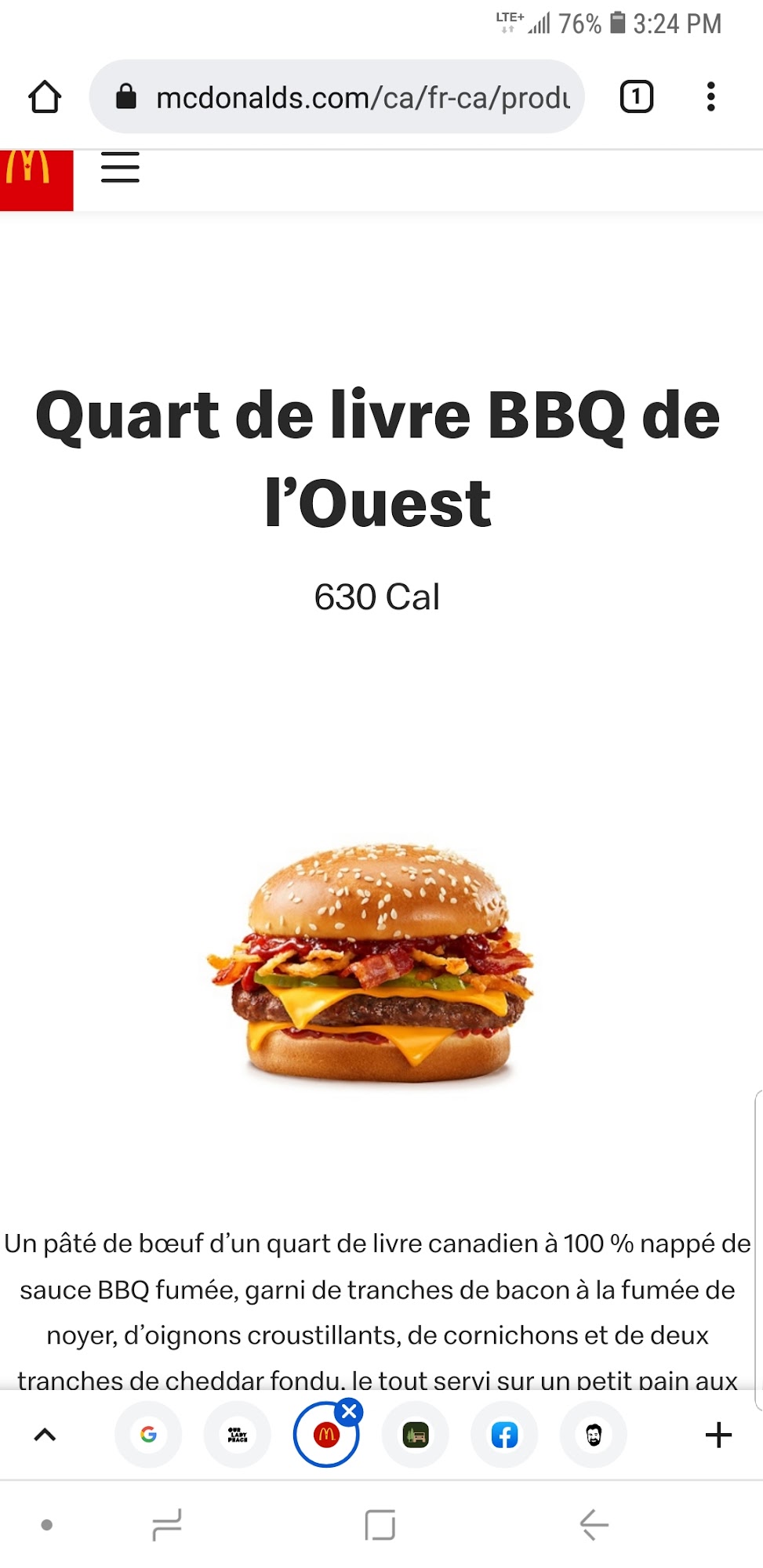Open recent apps from the navigation bar
763x1568 pixels.
pyautogui.click(x=166, y=1525)
